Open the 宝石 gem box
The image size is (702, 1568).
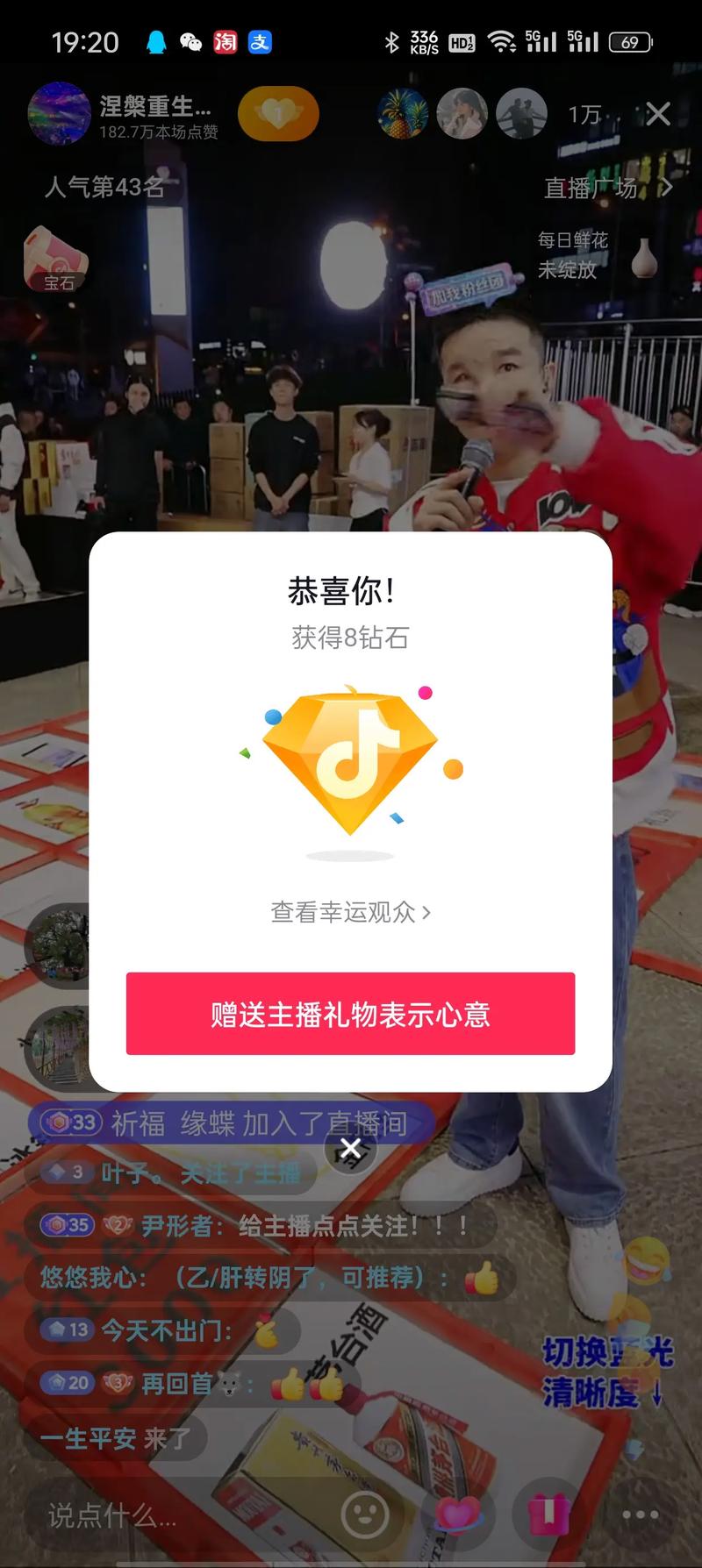pos(56,257)
